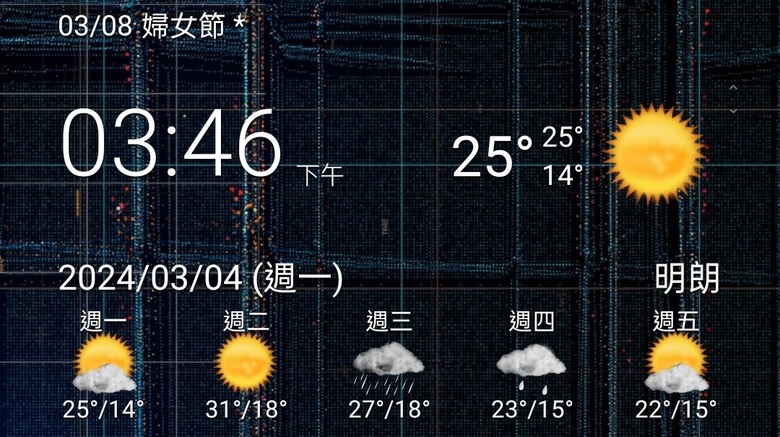View 週四 forecast 23°/15°

click(x=532, y=365)
